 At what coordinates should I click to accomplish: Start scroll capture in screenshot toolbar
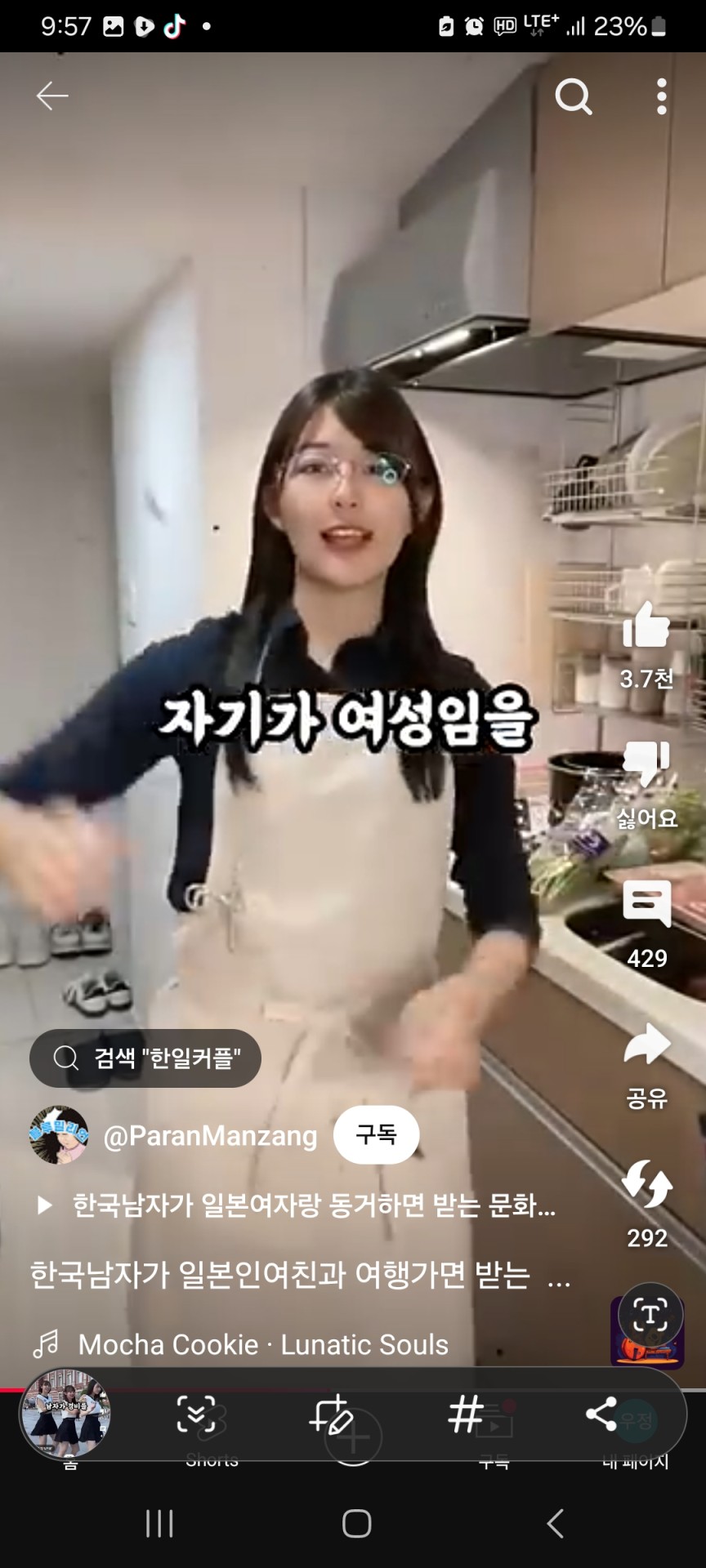196,1414
